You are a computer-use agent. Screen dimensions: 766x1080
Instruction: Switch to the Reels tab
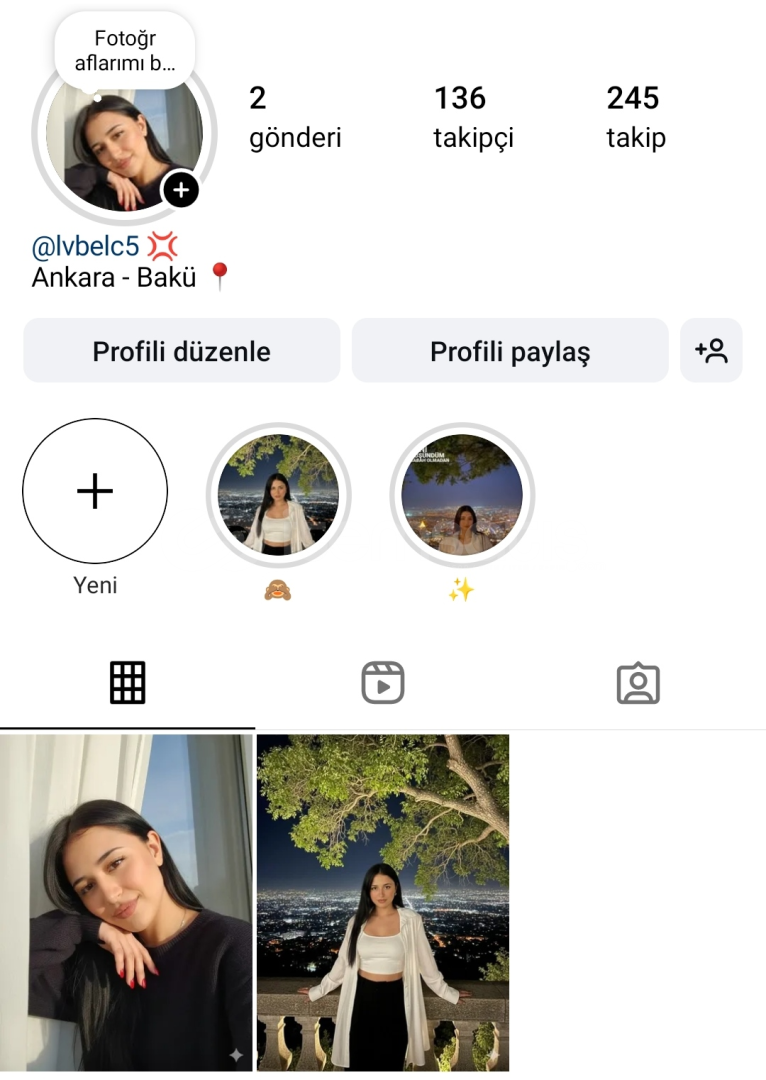tap(382, 683)
